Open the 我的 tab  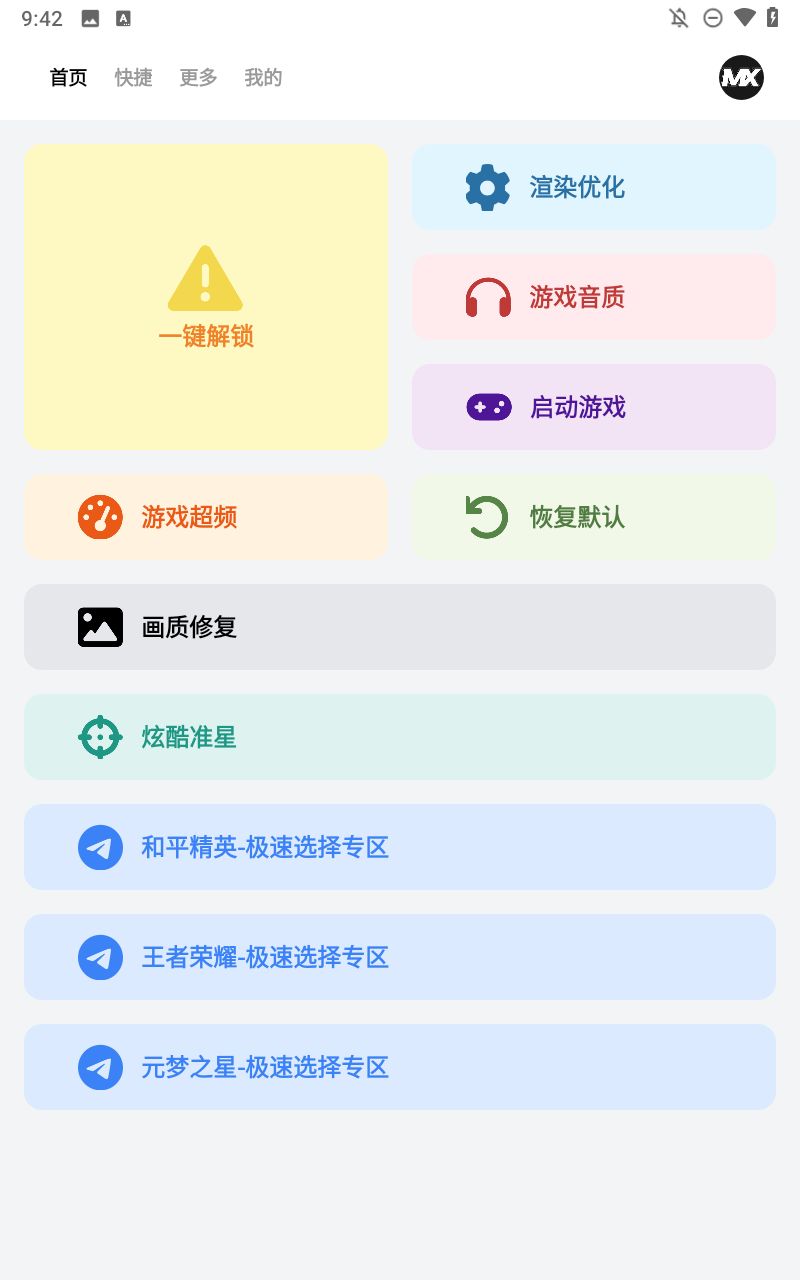(263, 78)
